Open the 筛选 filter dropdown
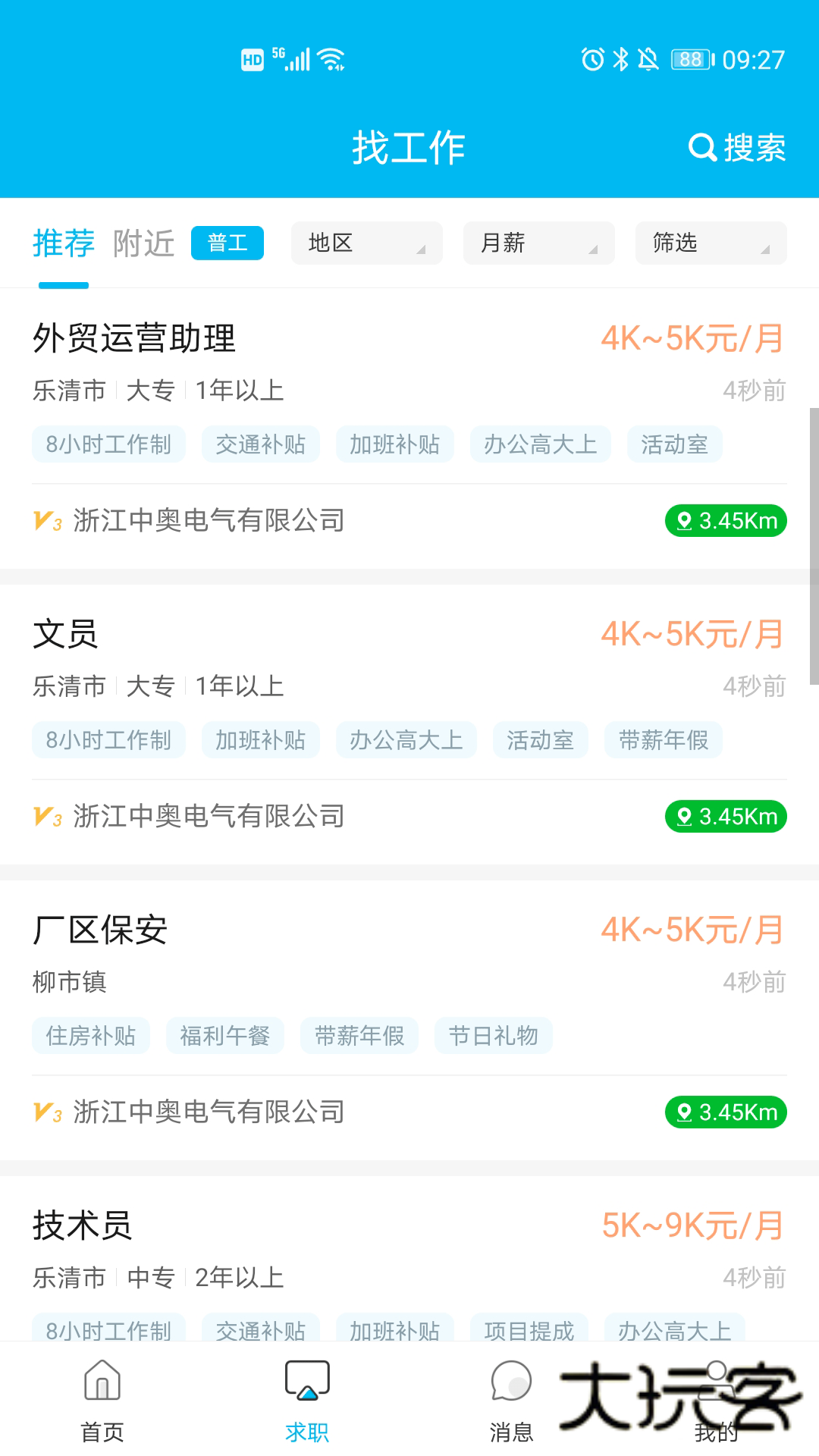The height and width of the screenshot is (1456, 819). pos(711,243)
